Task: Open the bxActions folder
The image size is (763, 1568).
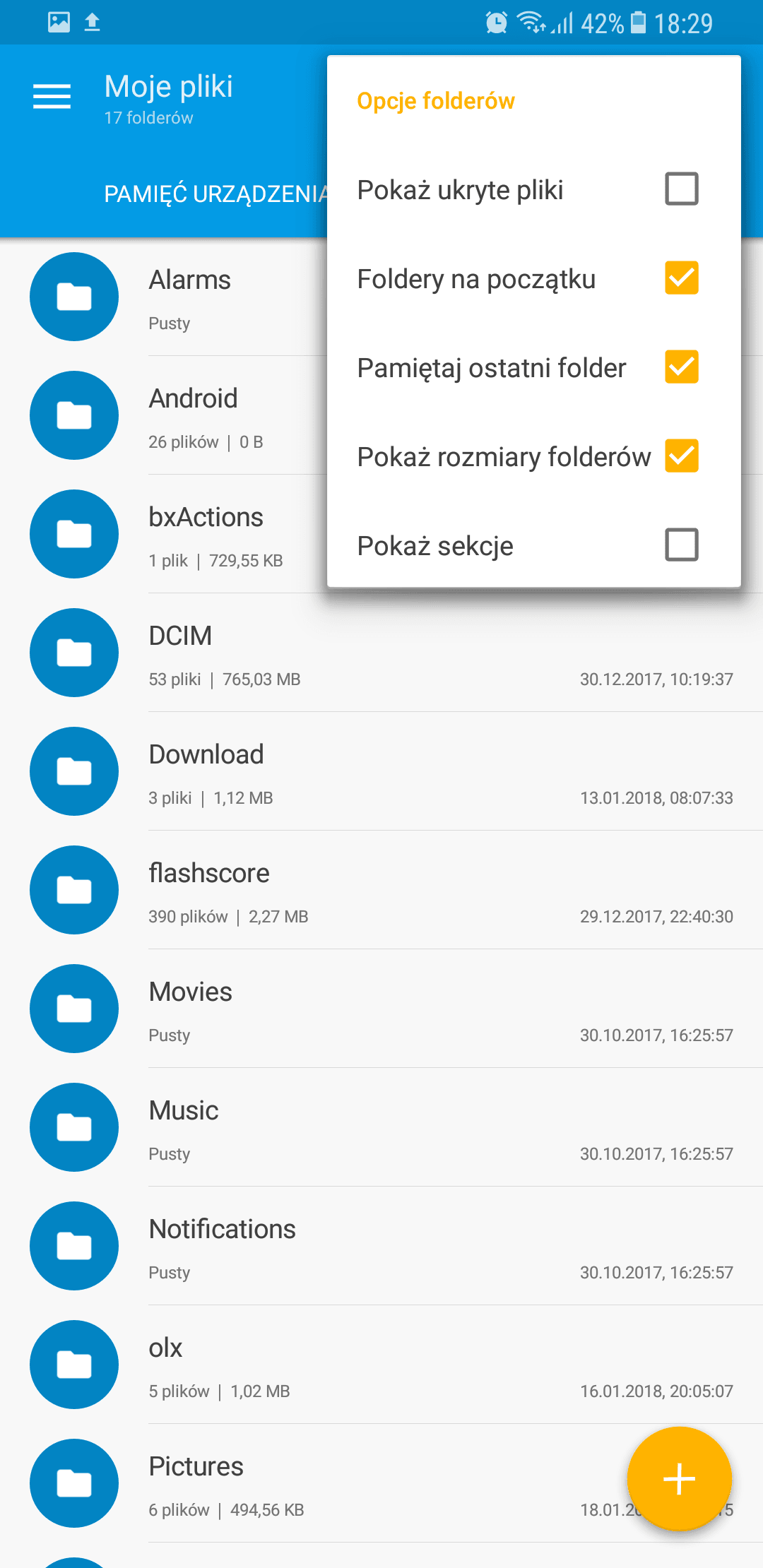Action: tap(163, 534)
